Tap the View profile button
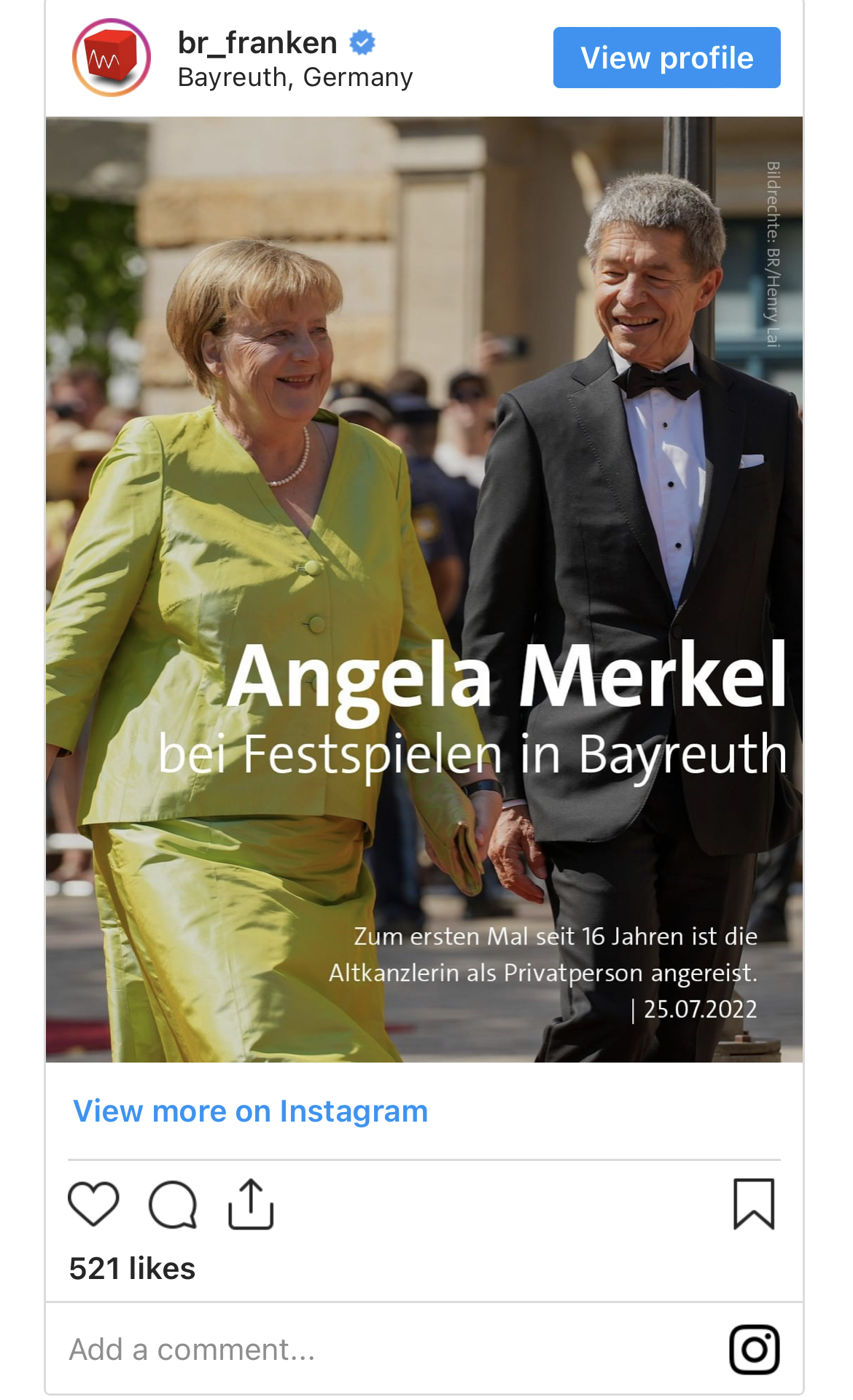The image size is (853, 1400). point(666,58)
